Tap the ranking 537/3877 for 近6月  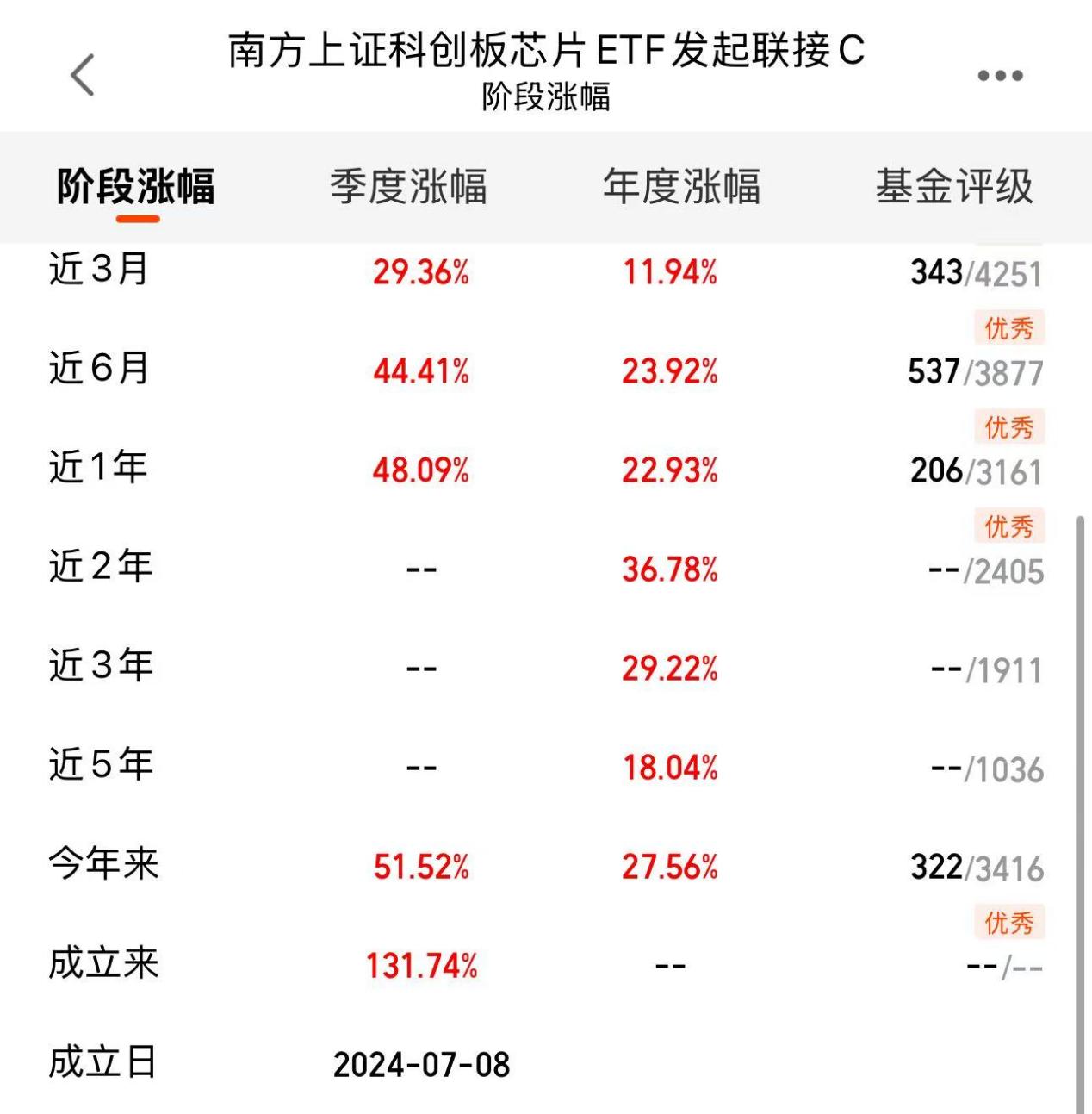(x=976, y=370)
